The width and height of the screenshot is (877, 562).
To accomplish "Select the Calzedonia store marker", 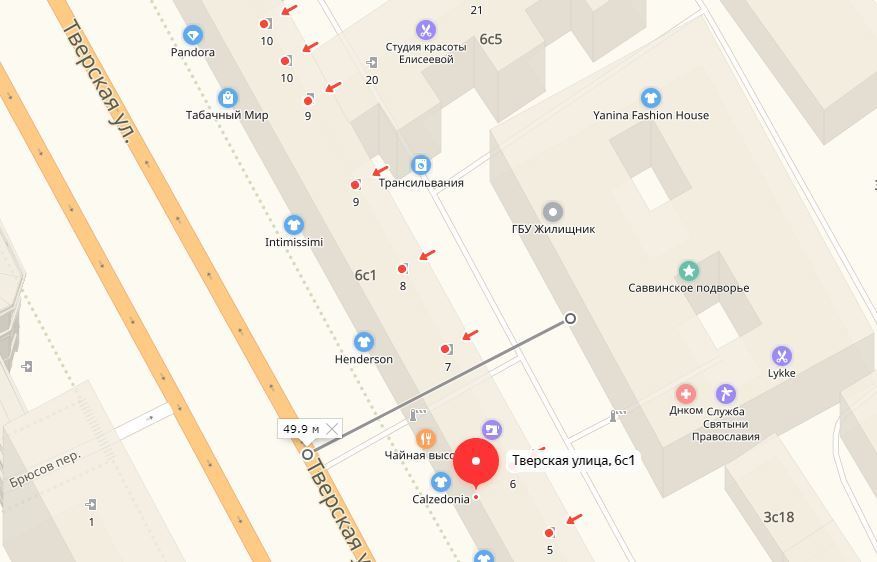I will click(440, 483).
